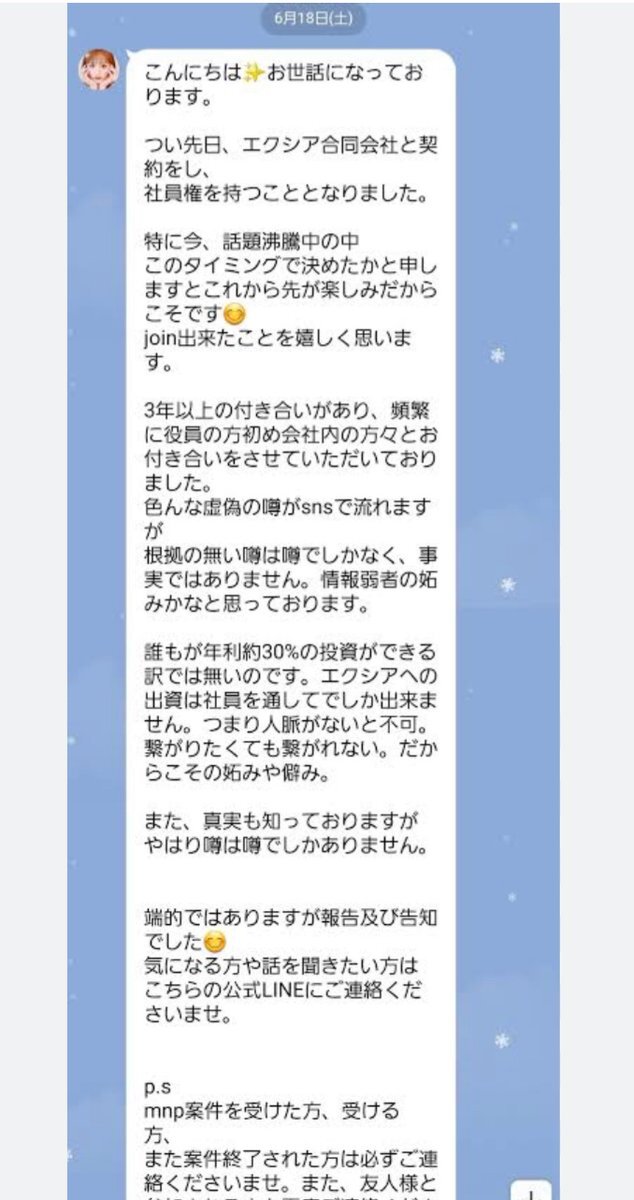This screenshot has height=1200, width=634.
Task: Jump to the latest message
Action: [x=529, y=1190]
